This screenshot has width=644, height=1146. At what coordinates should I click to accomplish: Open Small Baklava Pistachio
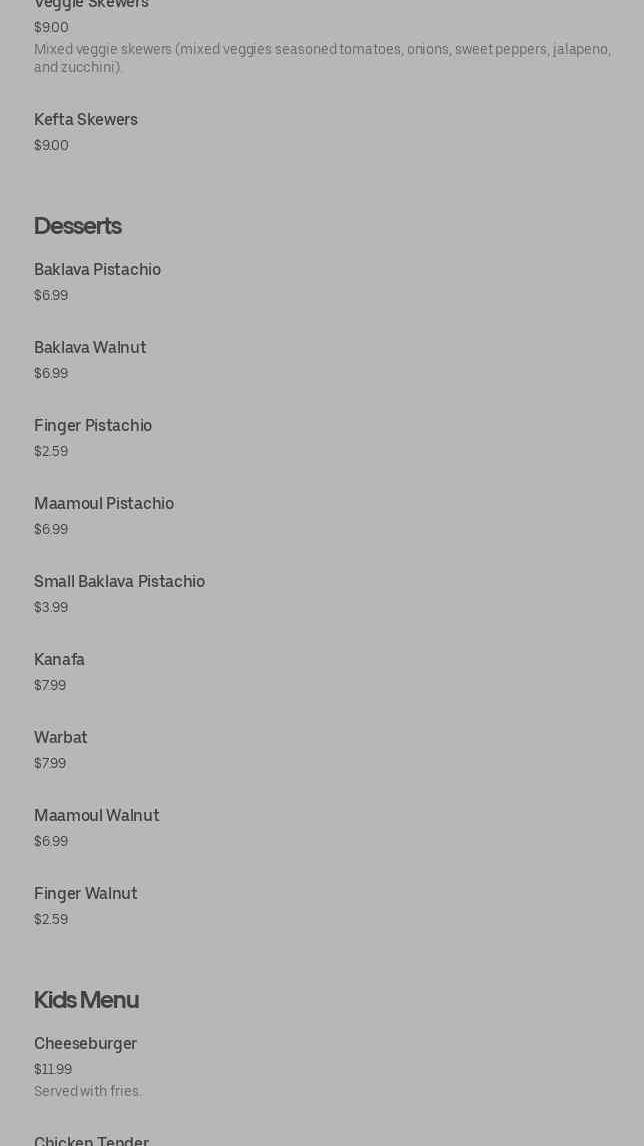tap(119, 583)
